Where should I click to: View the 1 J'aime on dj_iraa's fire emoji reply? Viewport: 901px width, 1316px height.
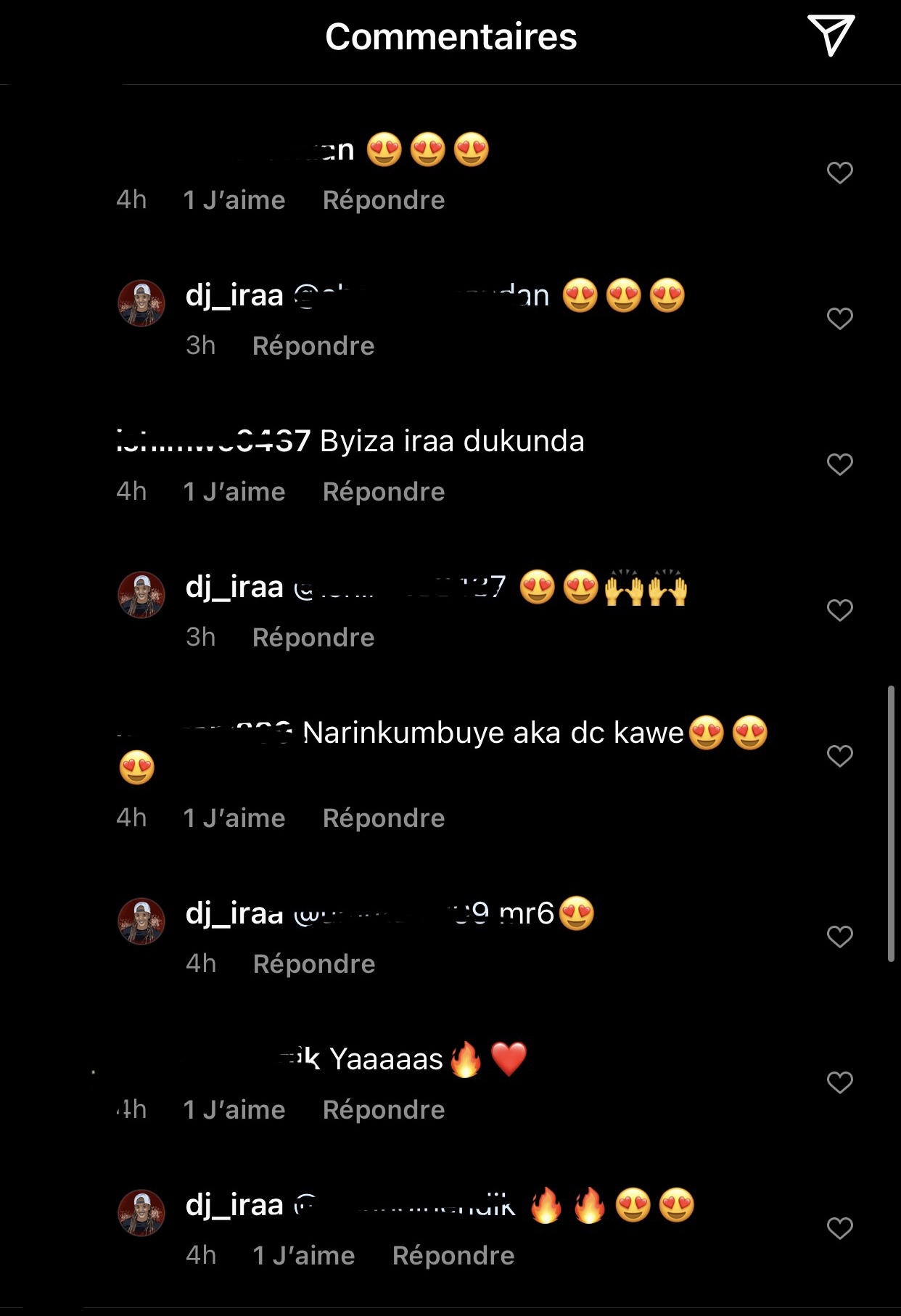coord(303,1256)
